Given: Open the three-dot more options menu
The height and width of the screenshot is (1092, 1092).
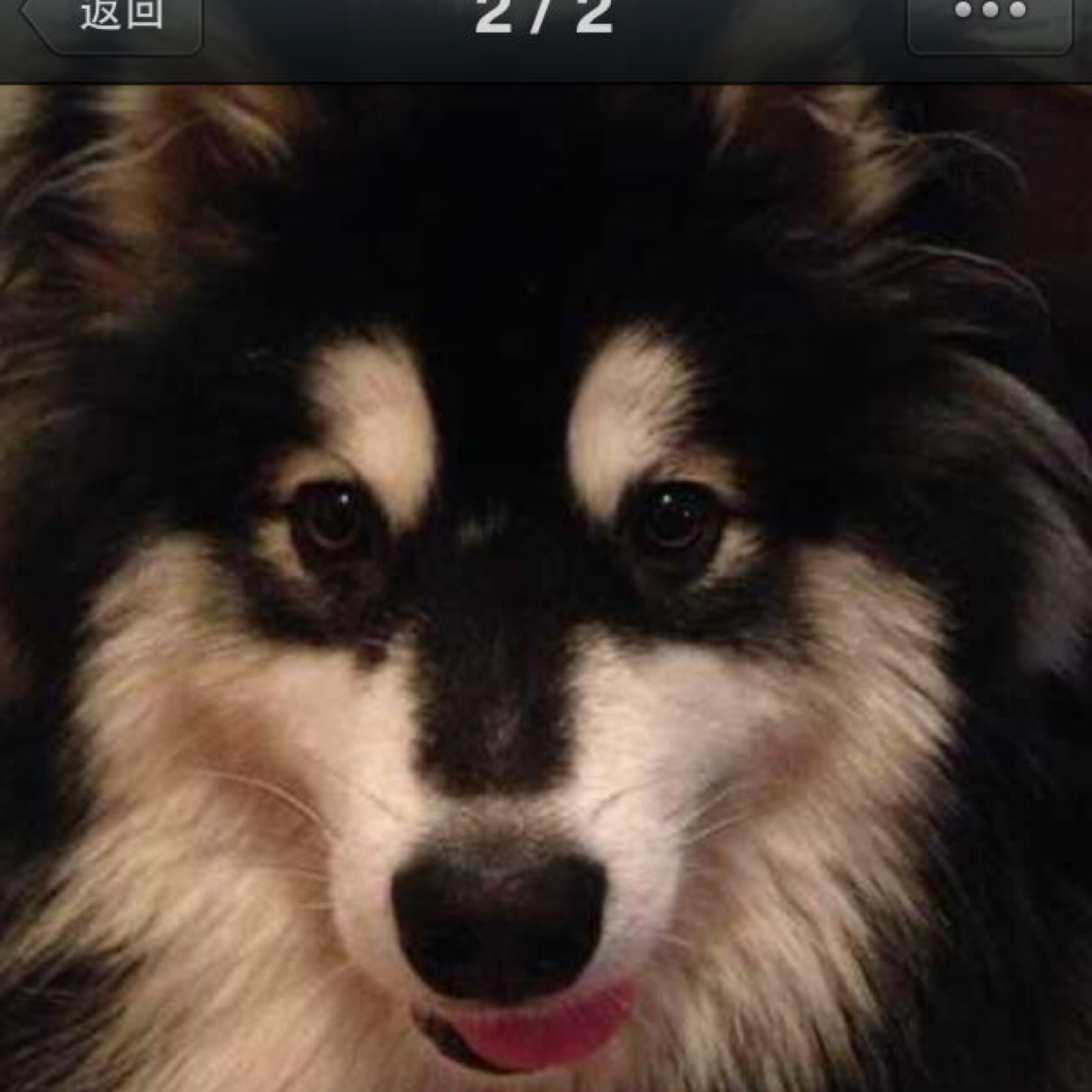Looking at the screenshot, I should point(990,18).
